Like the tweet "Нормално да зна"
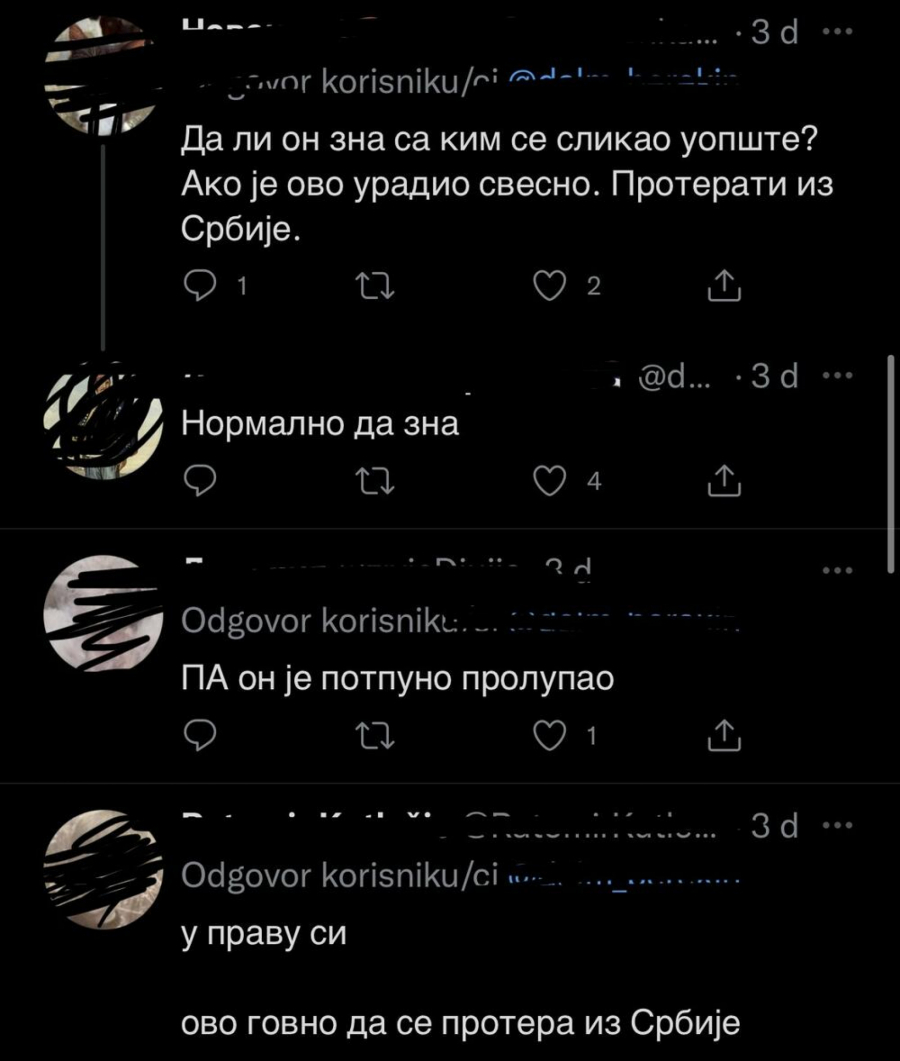 549,482
